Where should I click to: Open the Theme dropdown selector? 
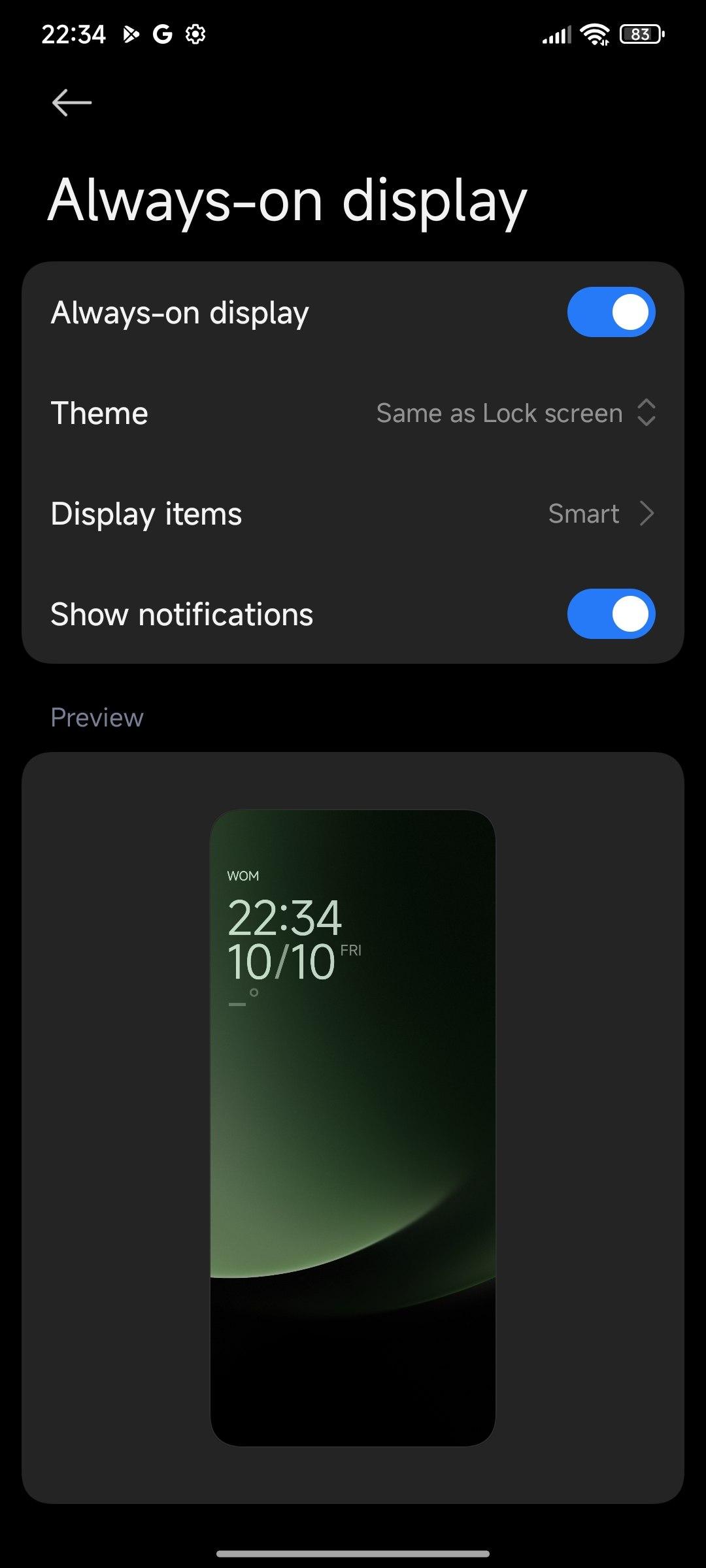coord(515,413)
